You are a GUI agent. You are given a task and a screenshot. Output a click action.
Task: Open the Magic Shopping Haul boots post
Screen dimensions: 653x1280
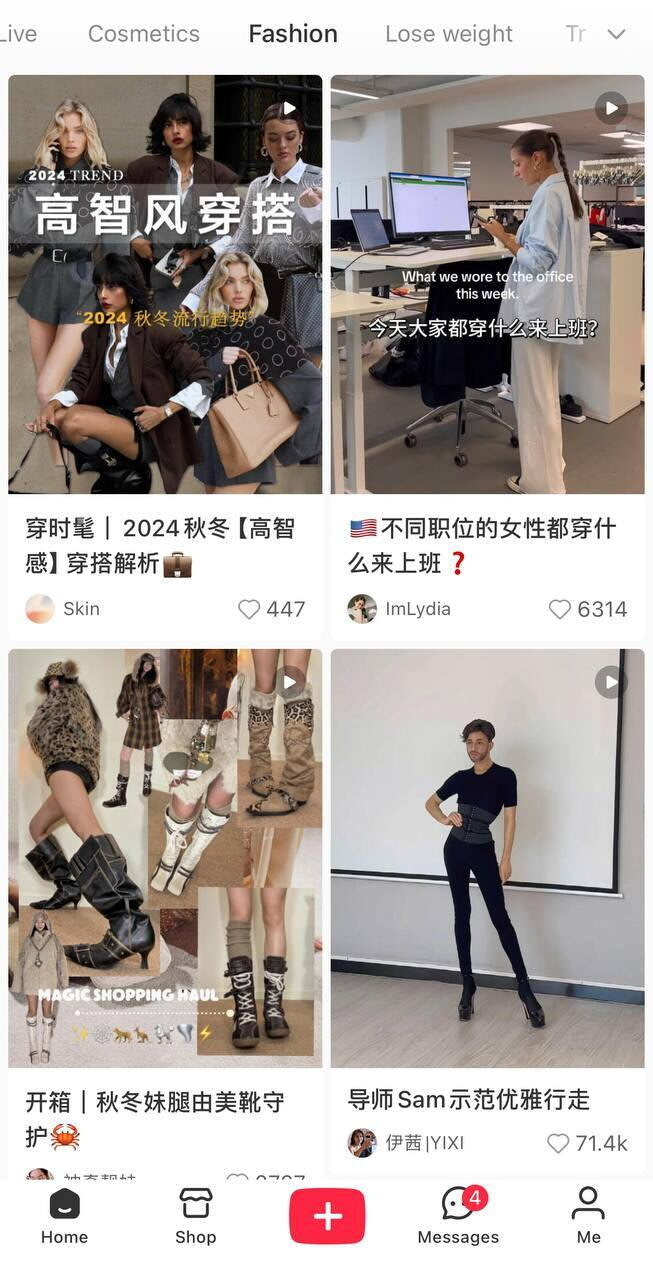(x=165, y=858)
